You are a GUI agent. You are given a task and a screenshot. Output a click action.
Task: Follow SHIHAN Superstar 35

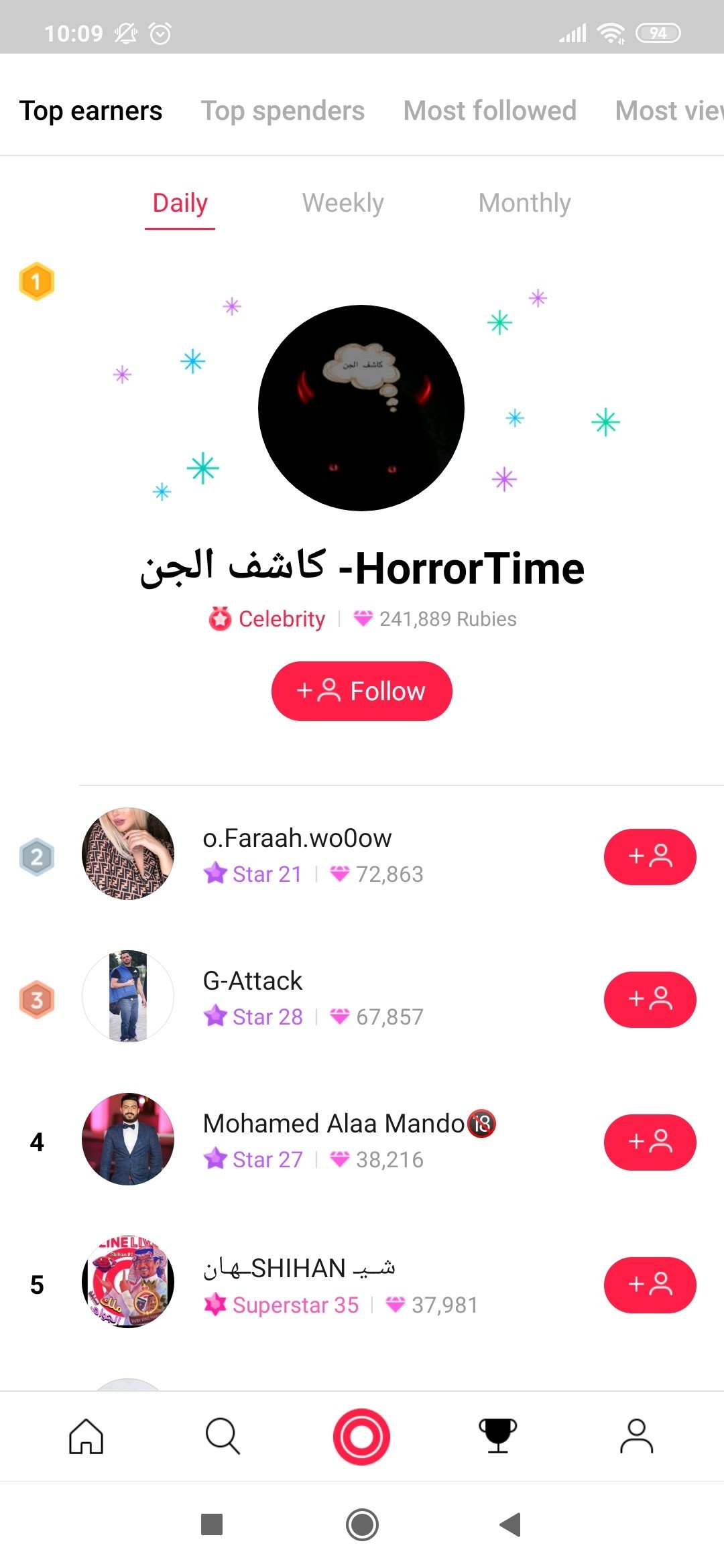point(650,1285)
